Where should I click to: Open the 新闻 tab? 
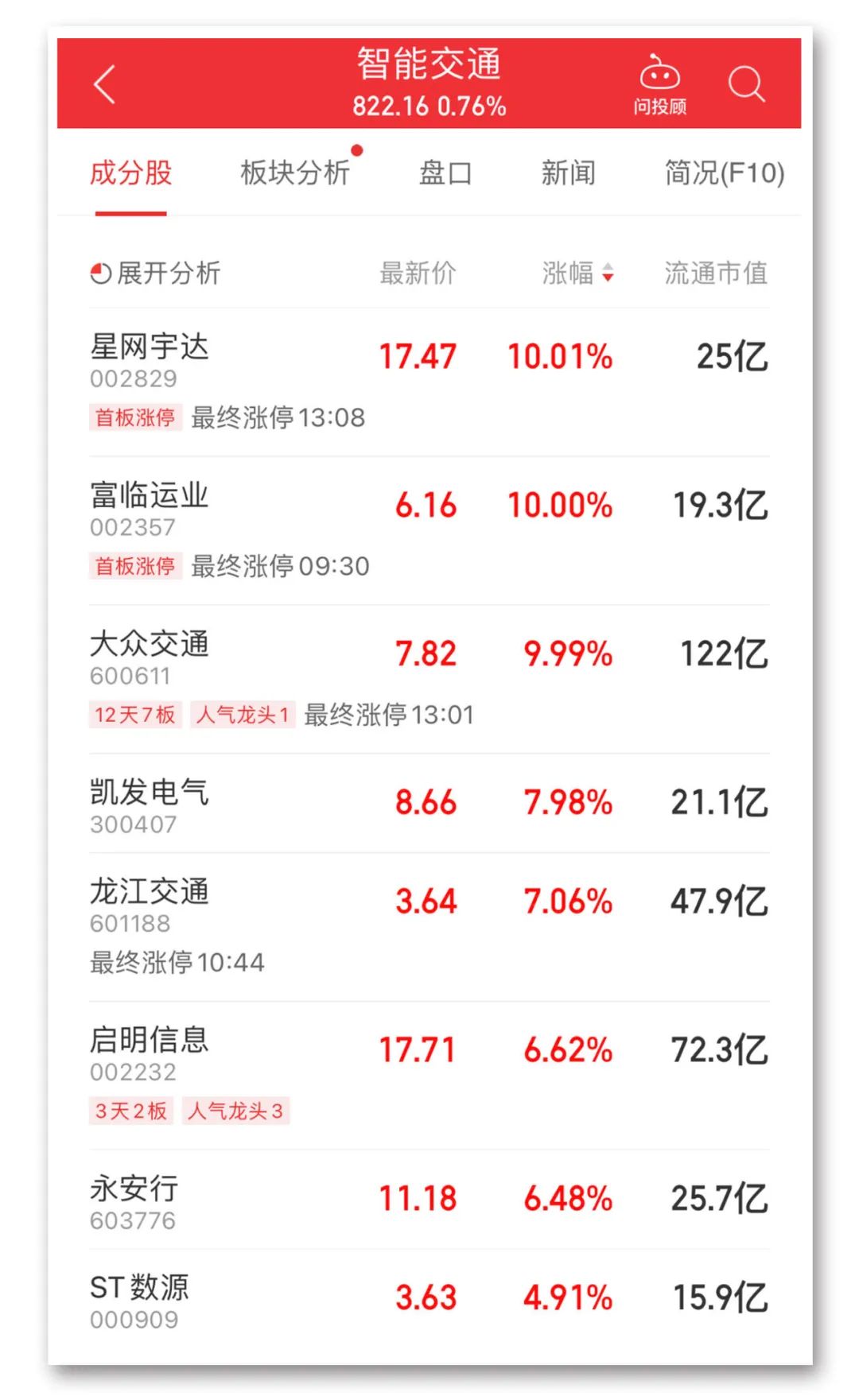click(568, 173)
